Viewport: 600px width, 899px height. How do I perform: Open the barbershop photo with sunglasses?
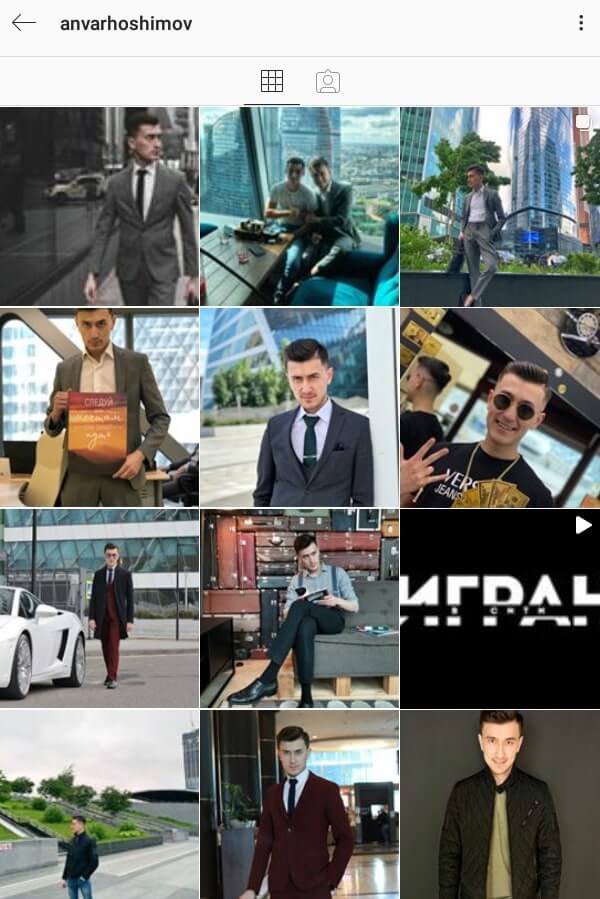coord(499,407)
